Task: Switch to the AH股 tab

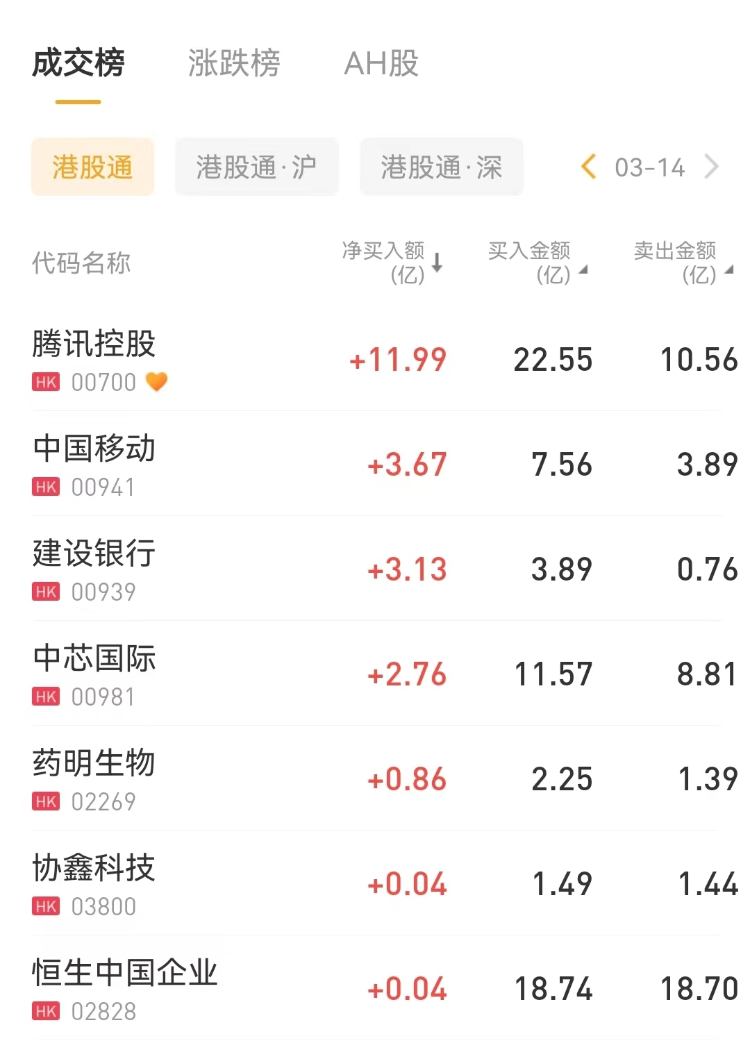Action: (381, 63)
